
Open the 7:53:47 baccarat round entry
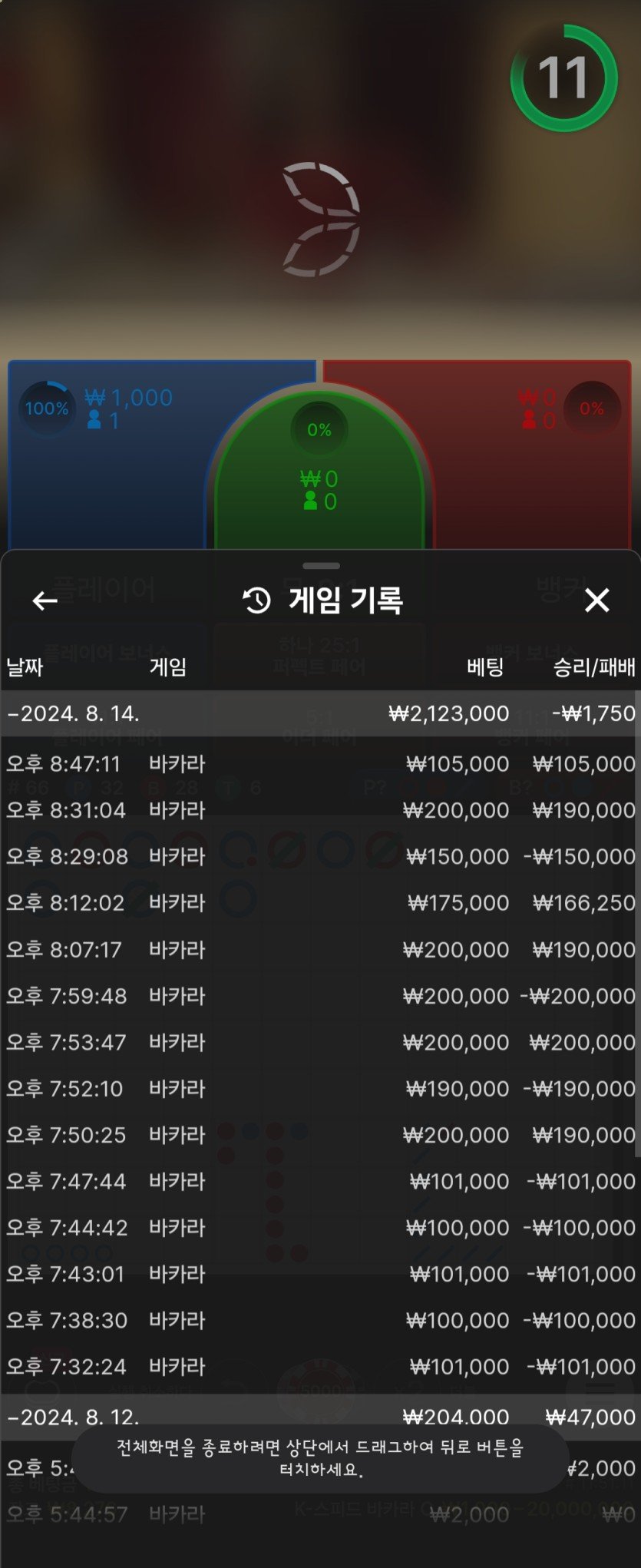click(x=320, y=1042)
